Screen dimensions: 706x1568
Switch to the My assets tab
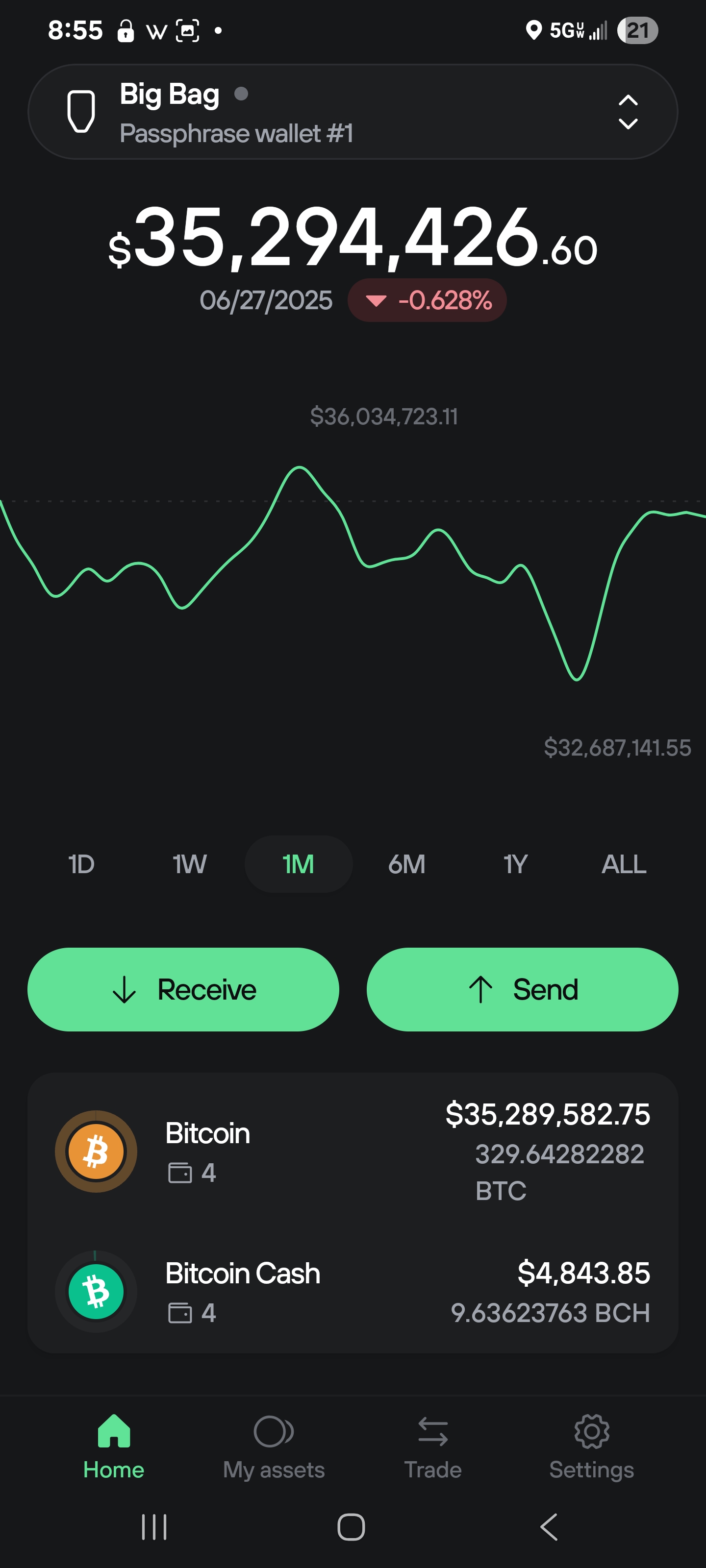(x=274, y=1448)
